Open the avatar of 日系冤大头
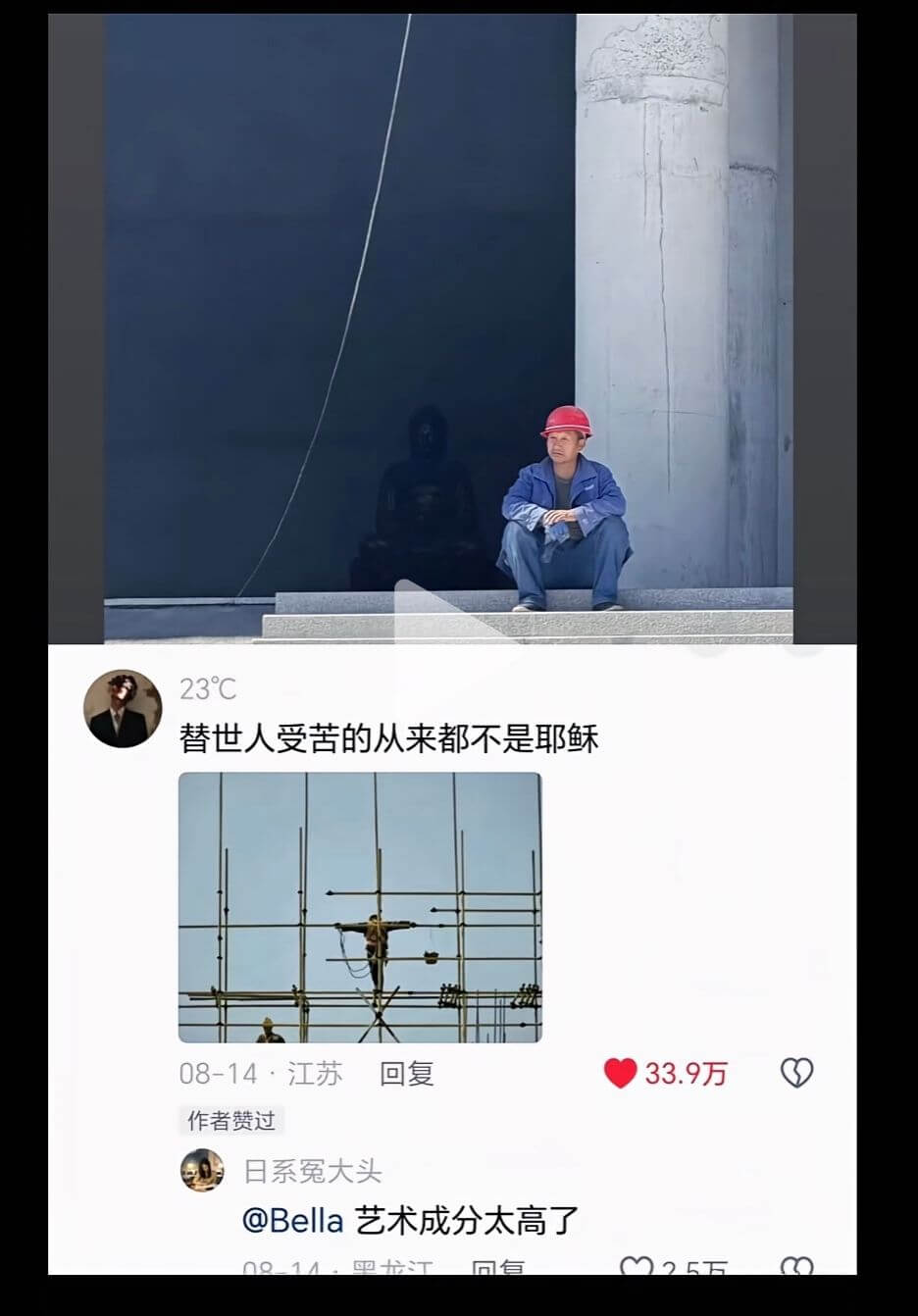Screen dimensions: 918x1316 click(x=202, y=1171)
